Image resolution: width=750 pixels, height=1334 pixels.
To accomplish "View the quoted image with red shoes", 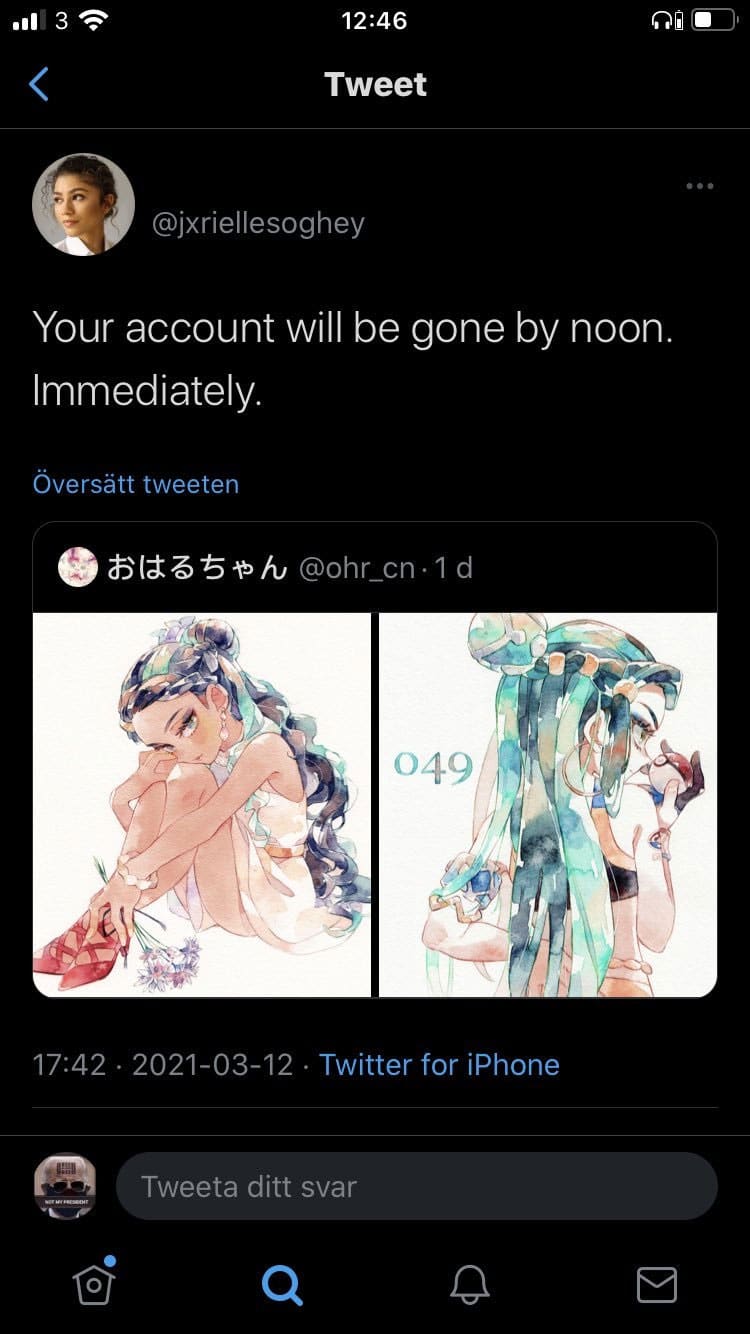I will [x=202, y=805].
